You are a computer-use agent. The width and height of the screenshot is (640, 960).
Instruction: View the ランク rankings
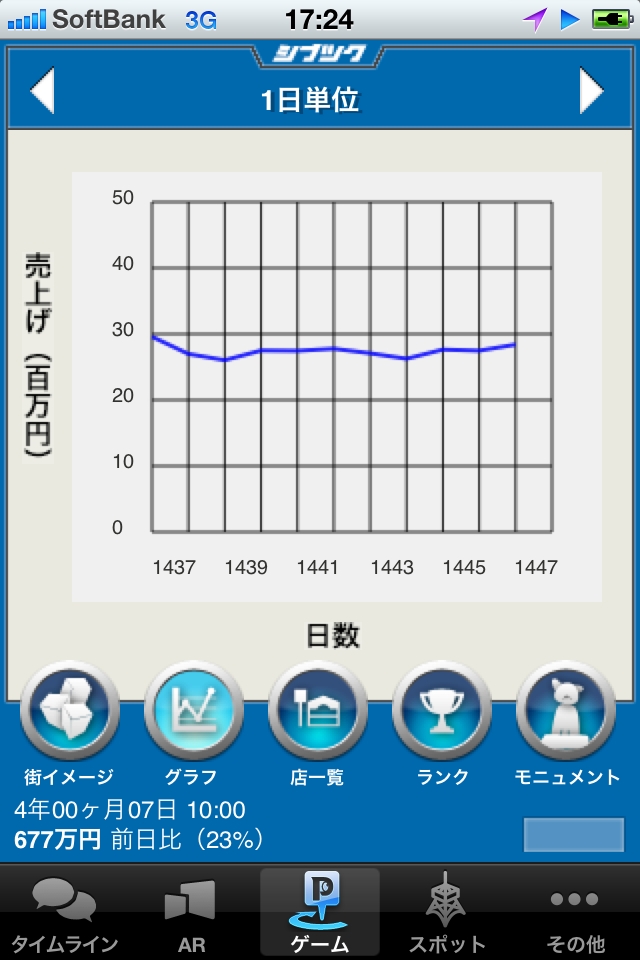[441, 711]
